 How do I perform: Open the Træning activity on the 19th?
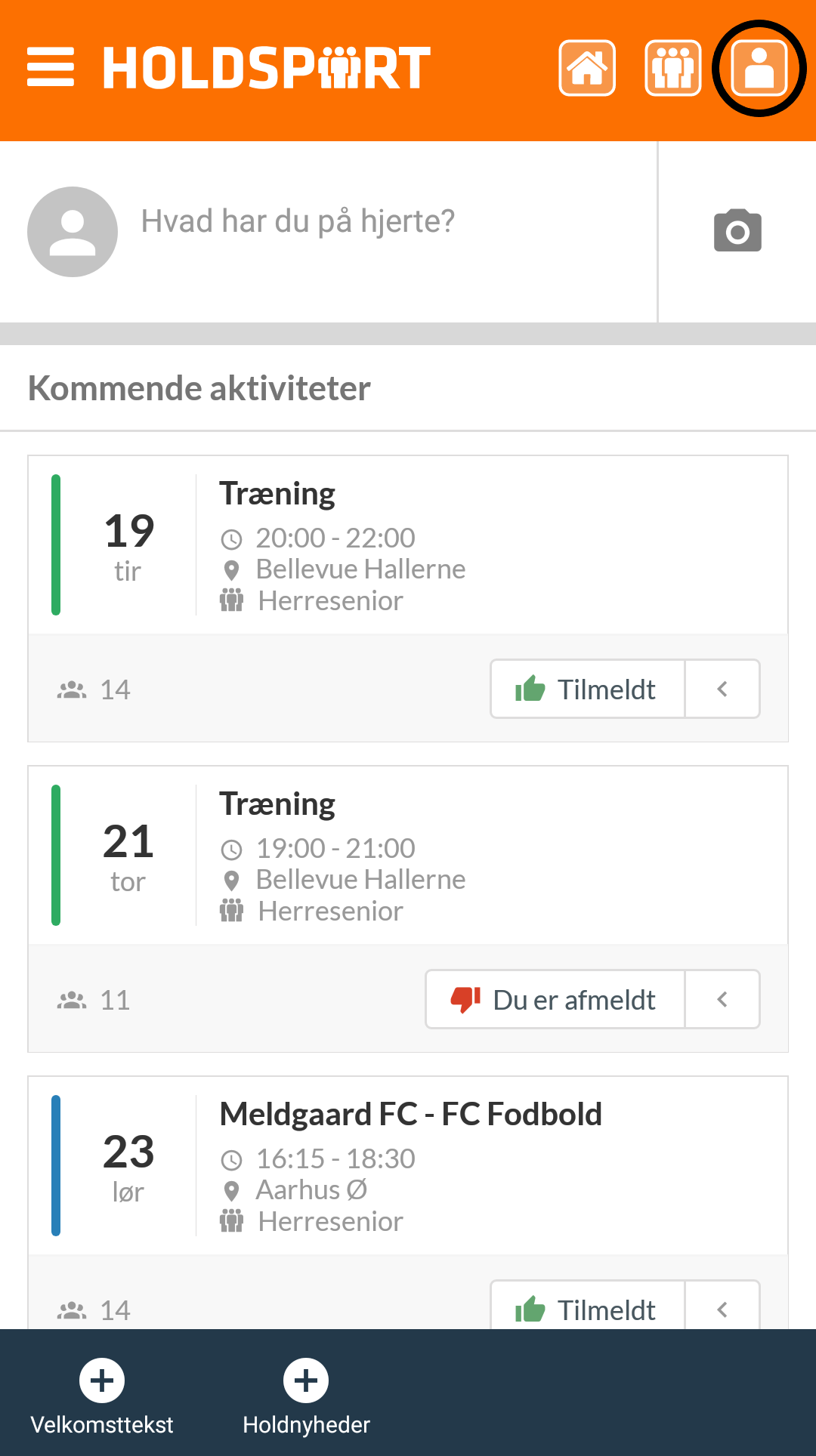(x=408, y=545)
